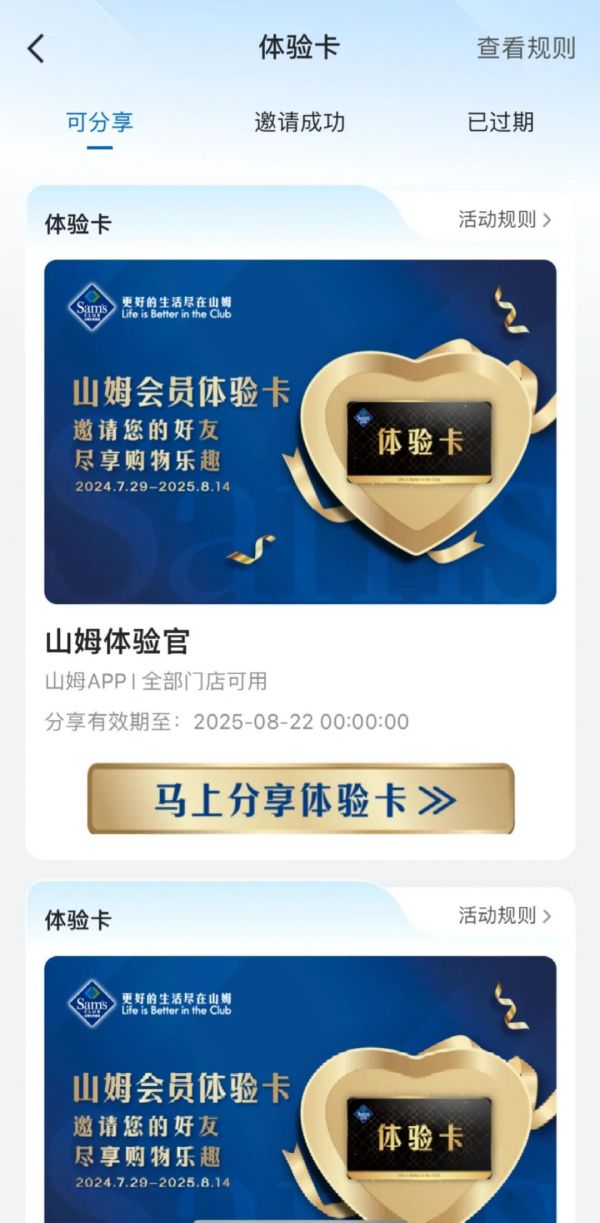Open 查看规则 in the top bar

(526, 48)
